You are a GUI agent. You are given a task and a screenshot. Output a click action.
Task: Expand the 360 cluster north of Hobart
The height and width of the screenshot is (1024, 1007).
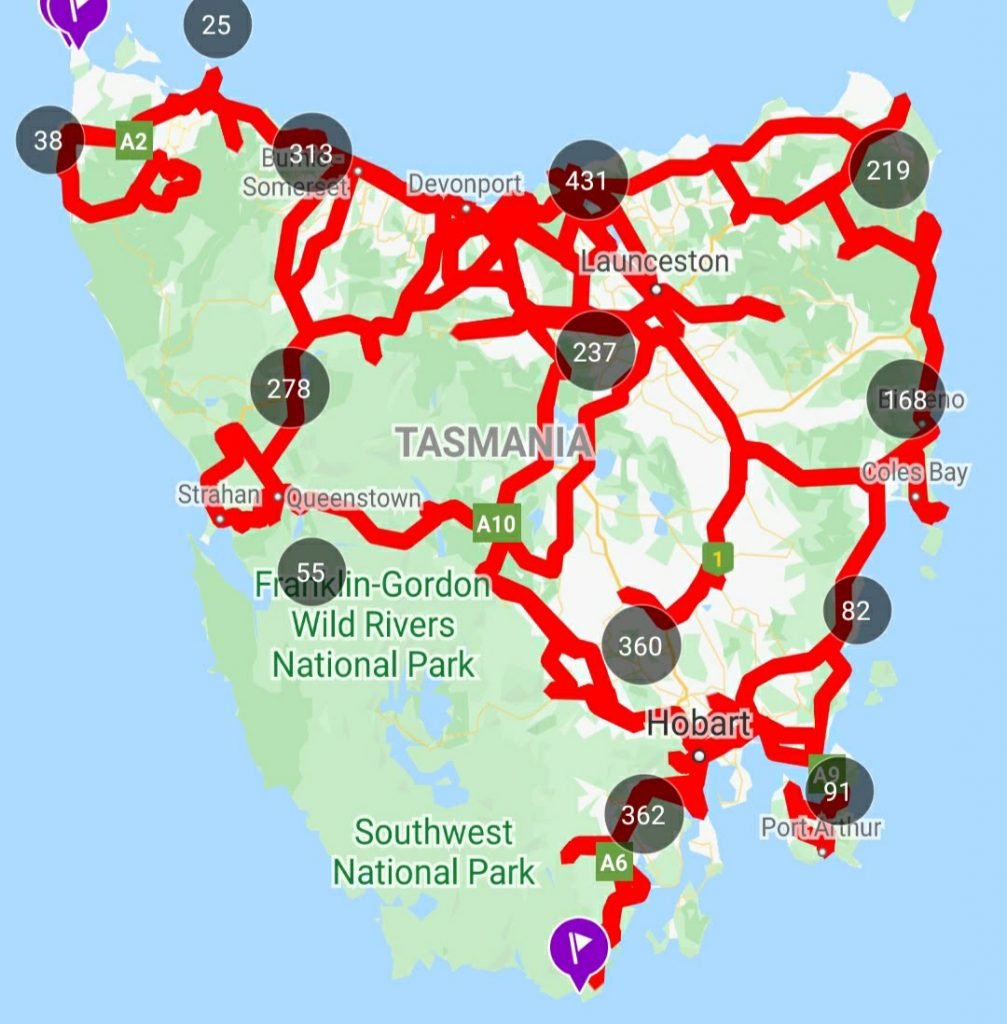[x=640, y=645]
